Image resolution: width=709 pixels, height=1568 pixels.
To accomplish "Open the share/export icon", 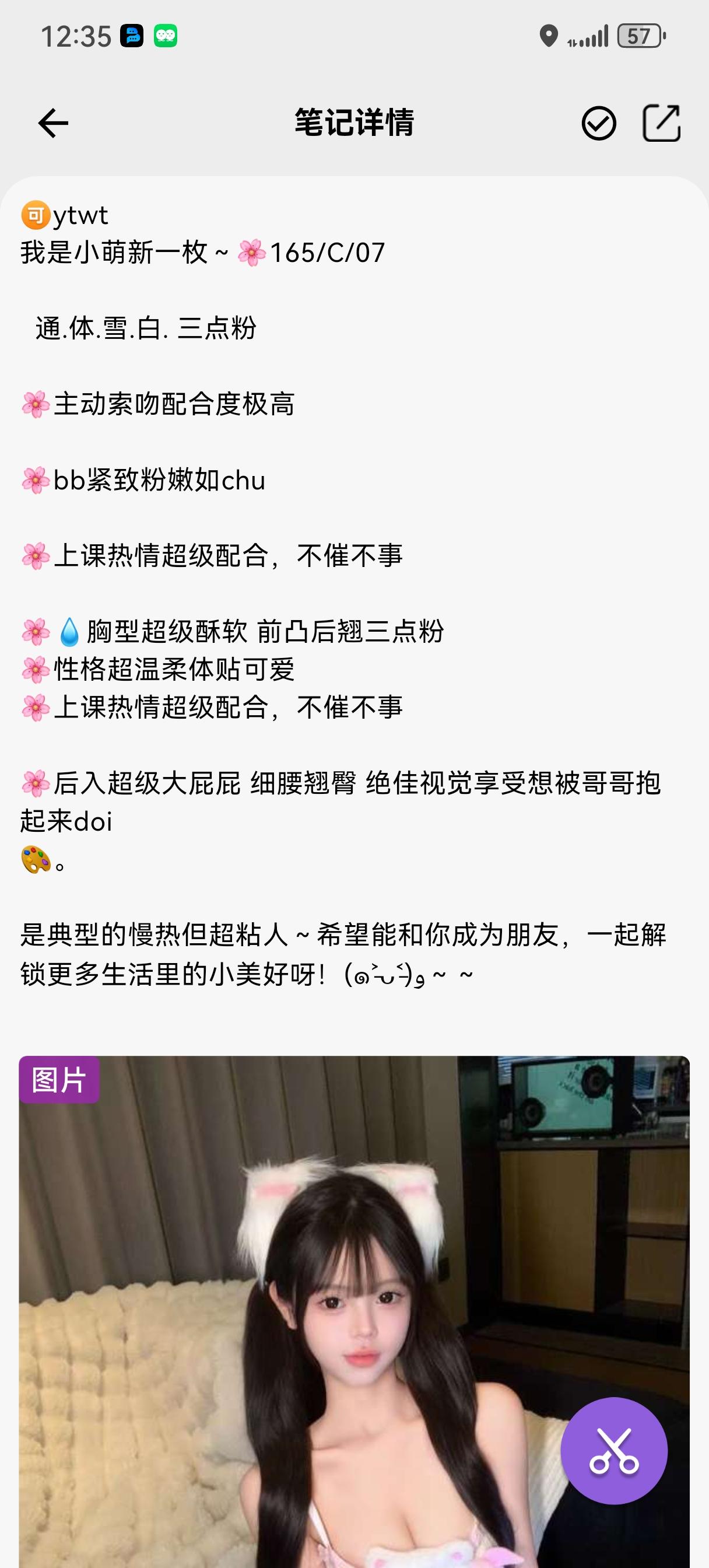I will pos(661,123).
